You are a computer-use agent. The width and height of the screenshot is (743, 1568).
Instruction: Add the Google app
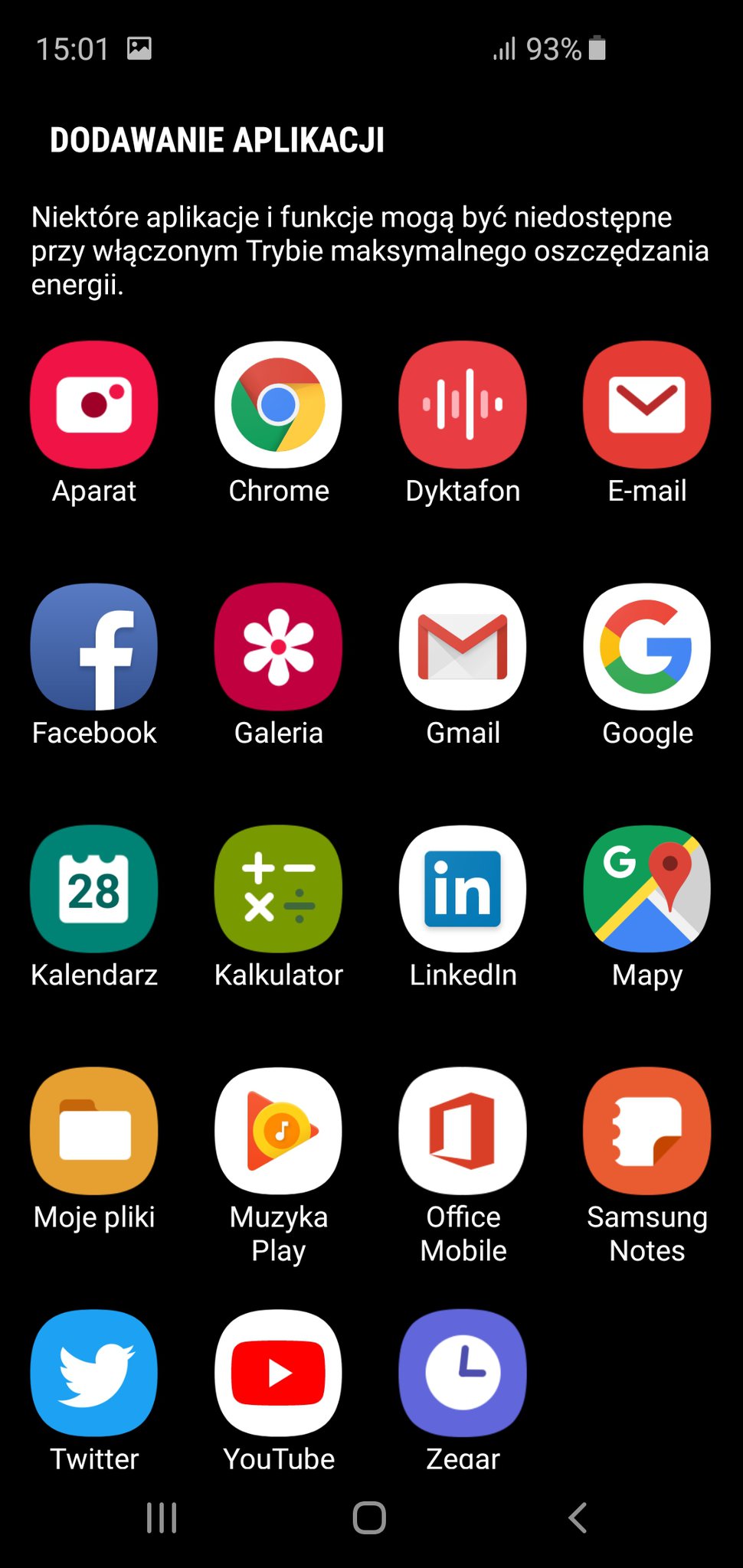click(647, 647)
